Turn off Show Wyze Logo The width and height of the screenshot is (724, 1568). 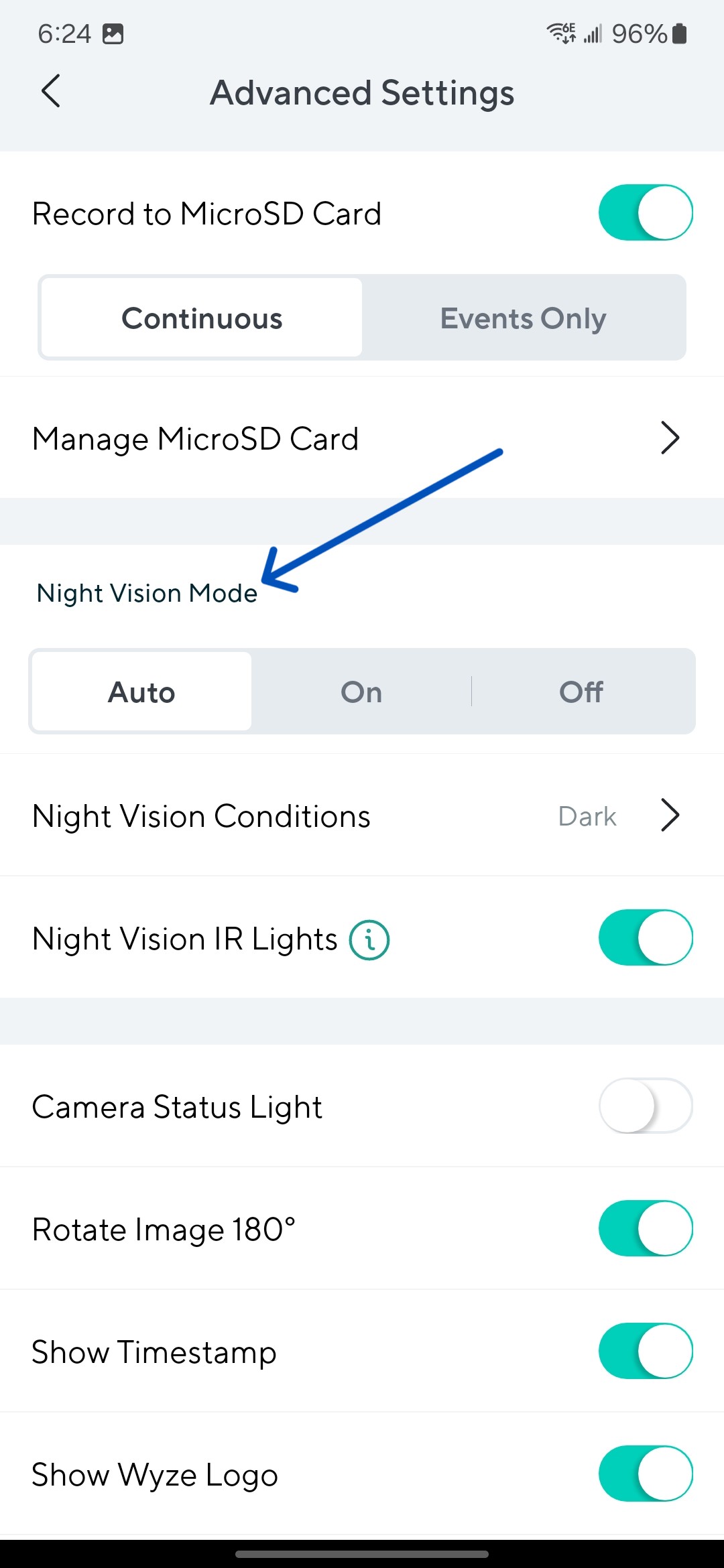click(x=645, y=1474)
